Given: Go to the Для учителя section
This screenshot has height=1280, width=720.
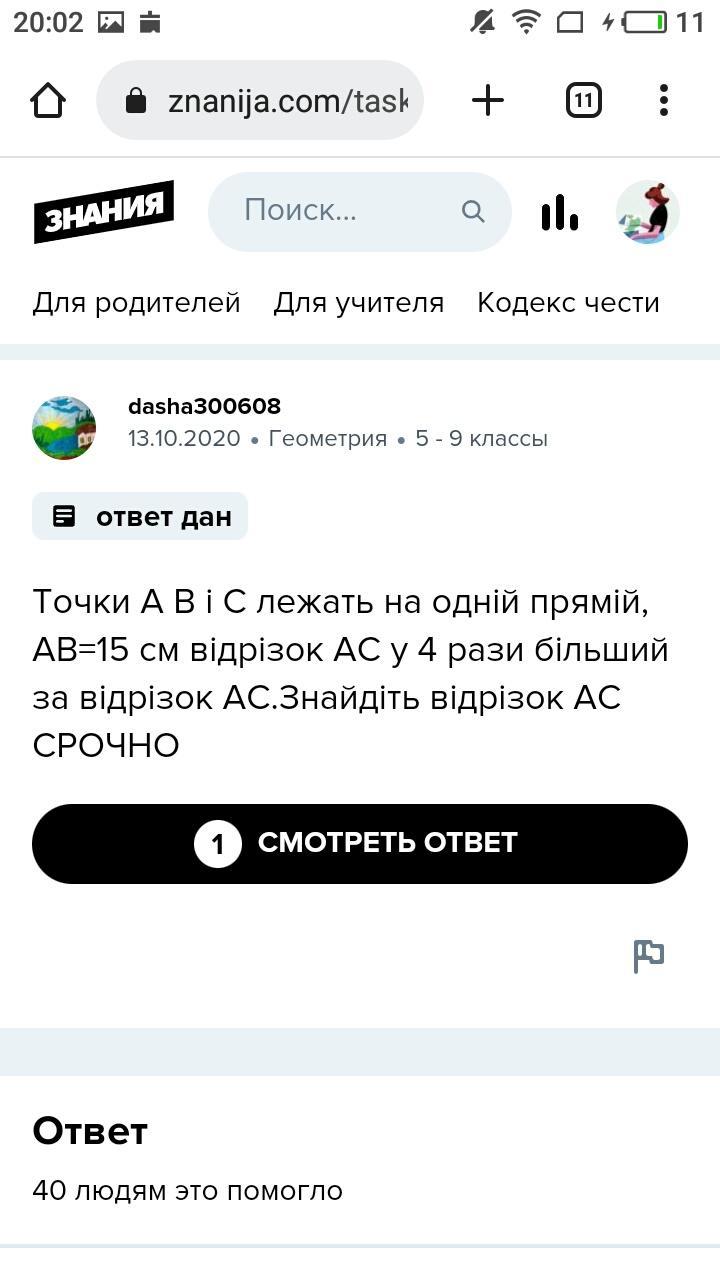Looking at the screenshot, I should pyautogui.click(x=358, y=302).
